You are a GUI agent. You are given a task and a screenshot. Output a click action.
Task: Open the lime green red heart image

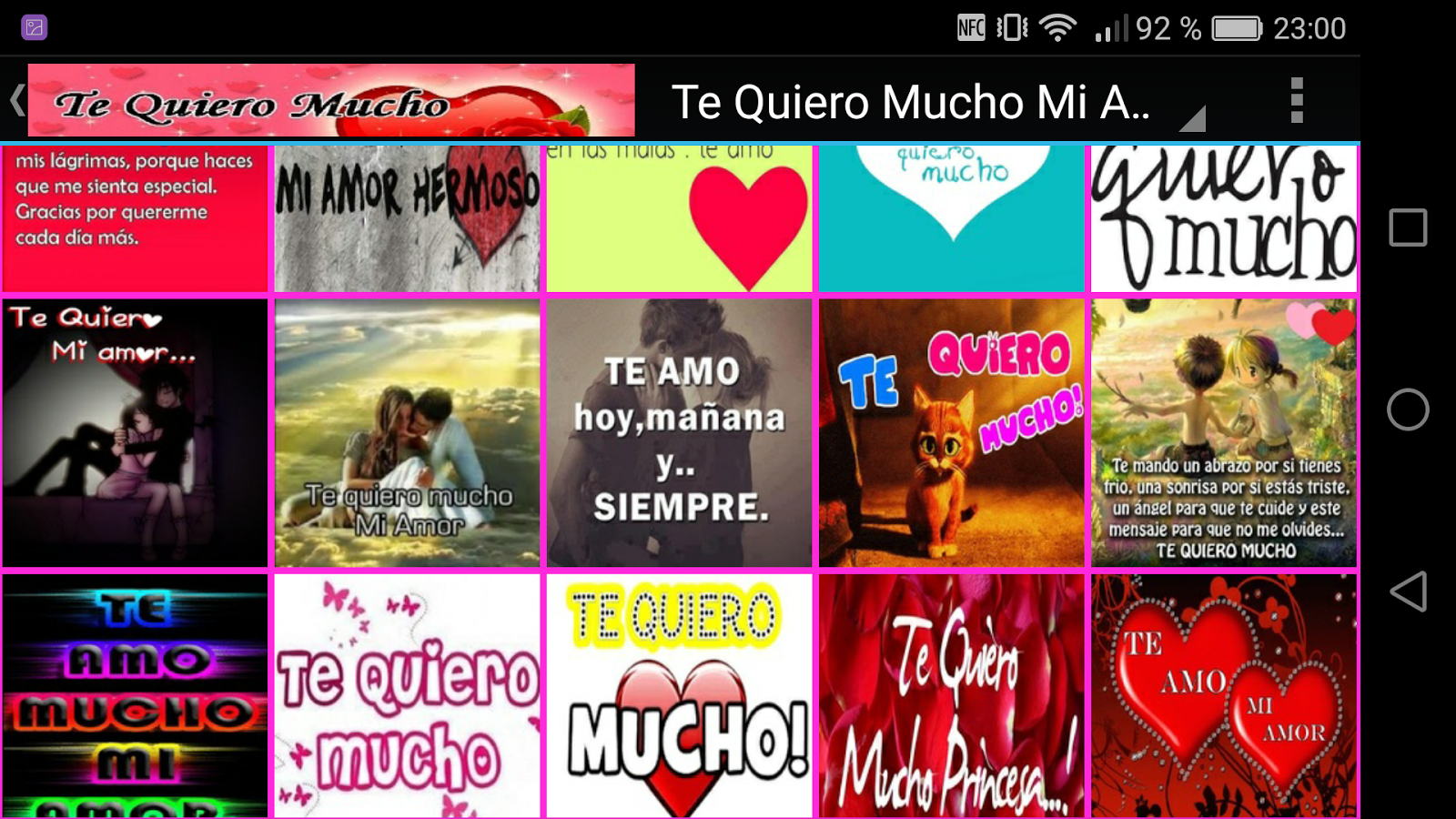(x=679, y=218)
